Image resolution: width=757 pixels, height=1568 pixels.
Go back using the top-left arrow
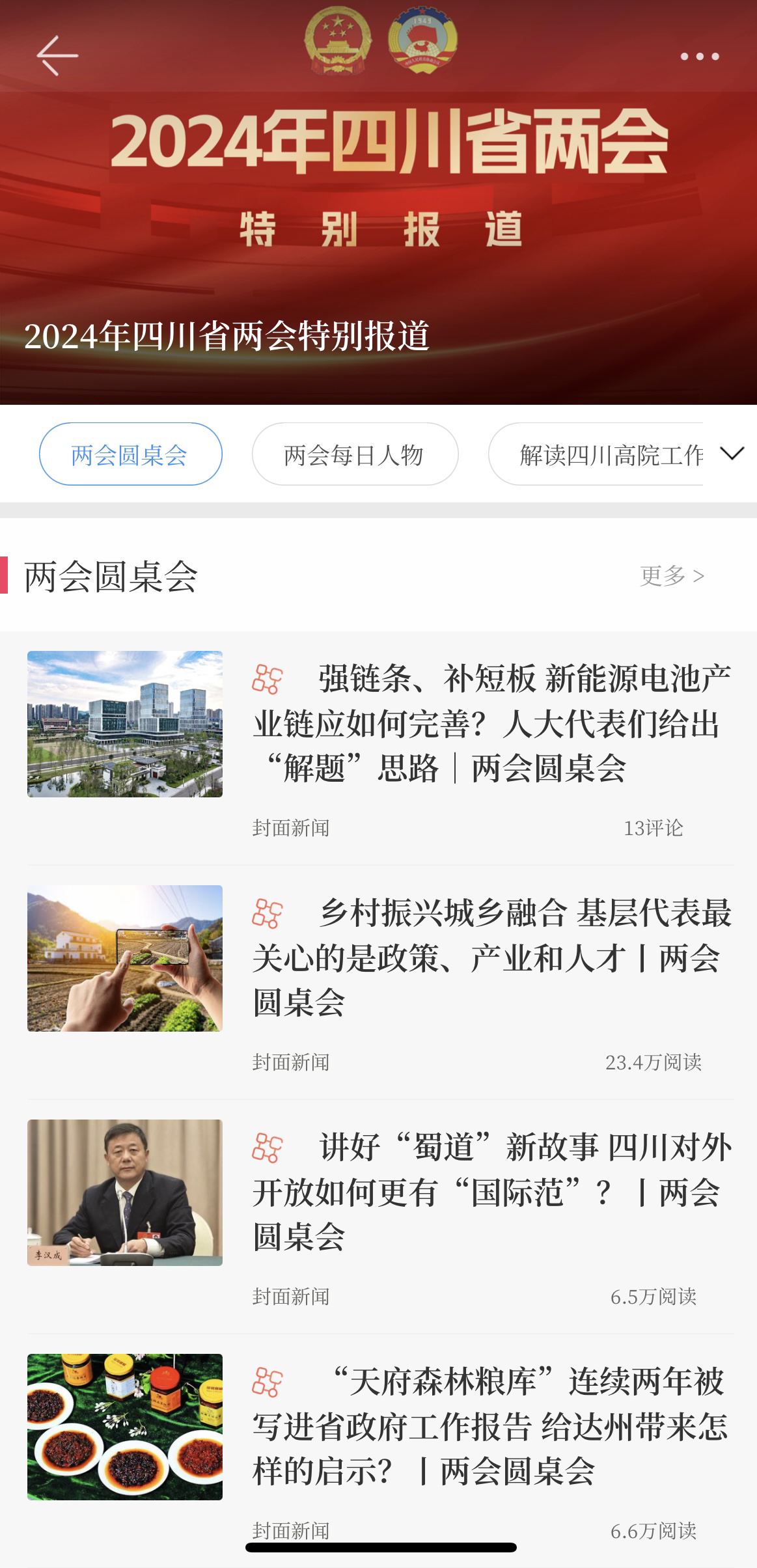tap(57, 56)
